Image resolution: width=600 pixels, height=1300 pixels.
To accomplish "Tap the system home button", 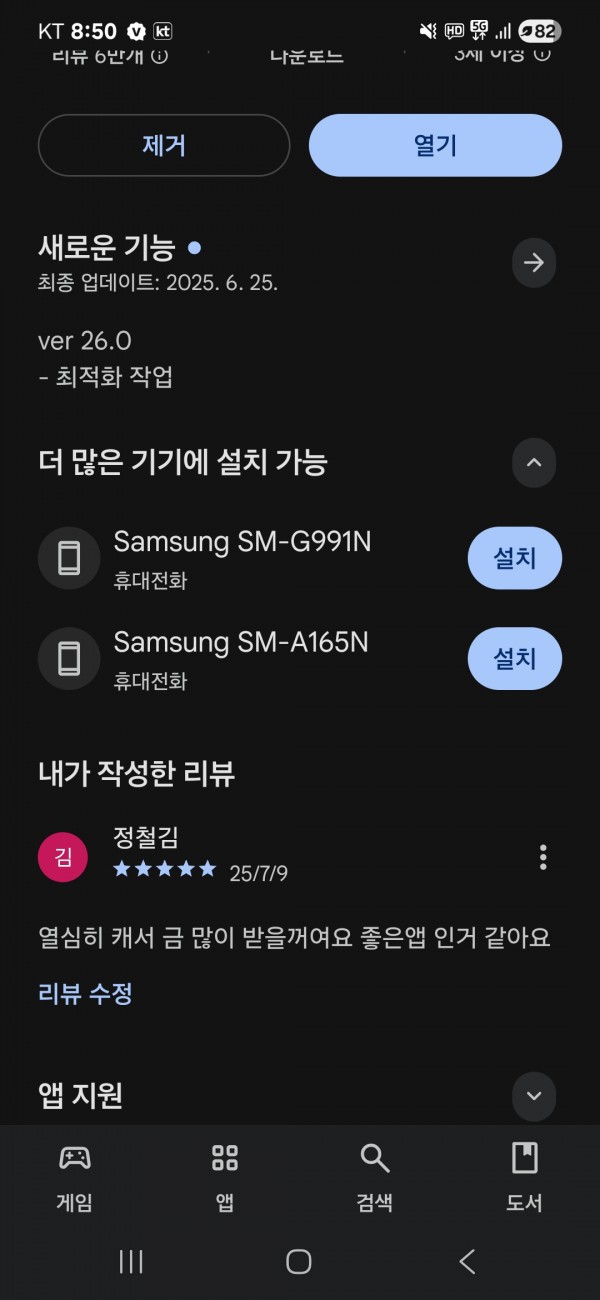I will (299, 1262).
